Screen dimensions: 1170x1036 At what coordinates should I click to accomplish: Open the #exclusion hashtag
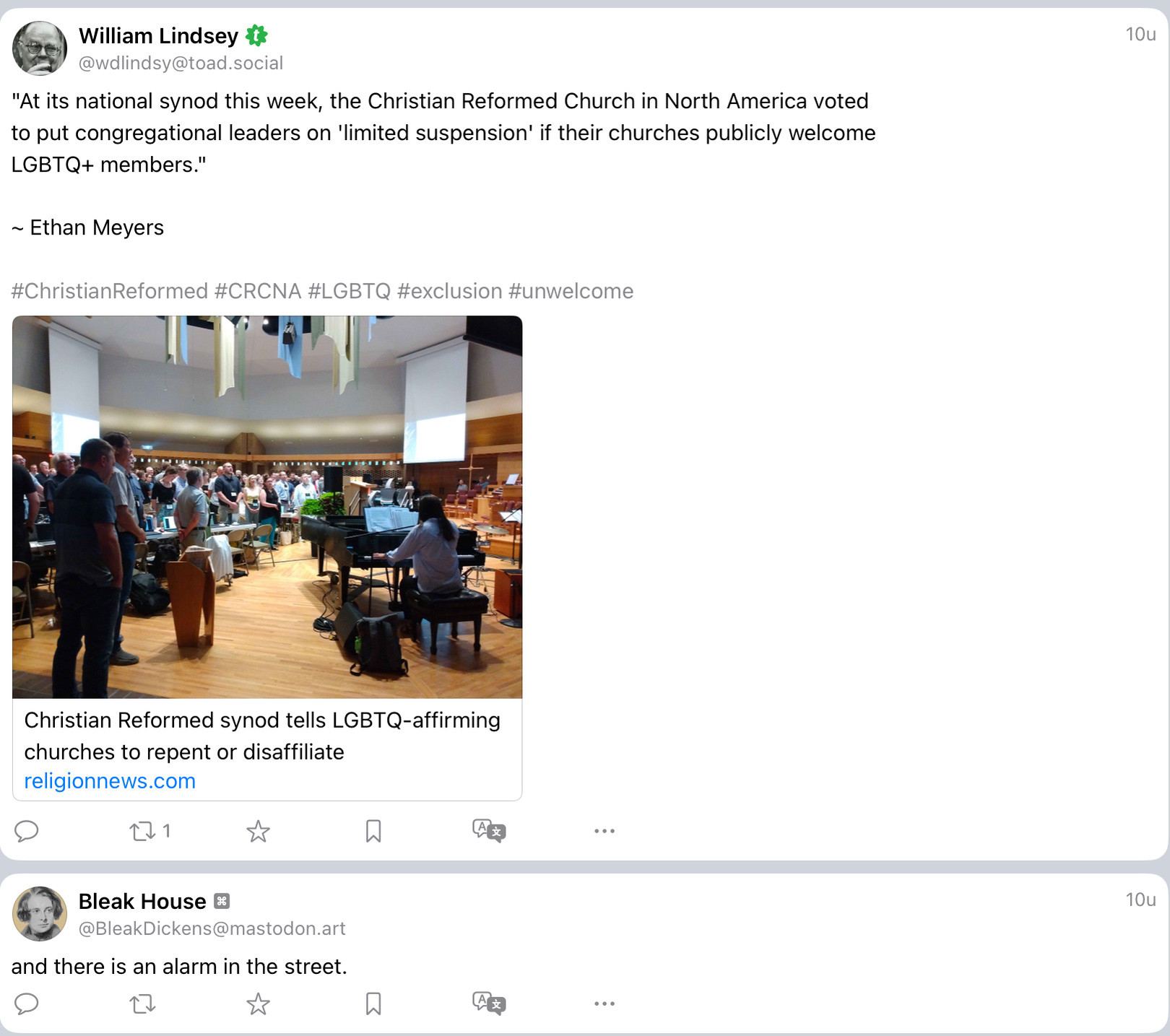[449, 291]
